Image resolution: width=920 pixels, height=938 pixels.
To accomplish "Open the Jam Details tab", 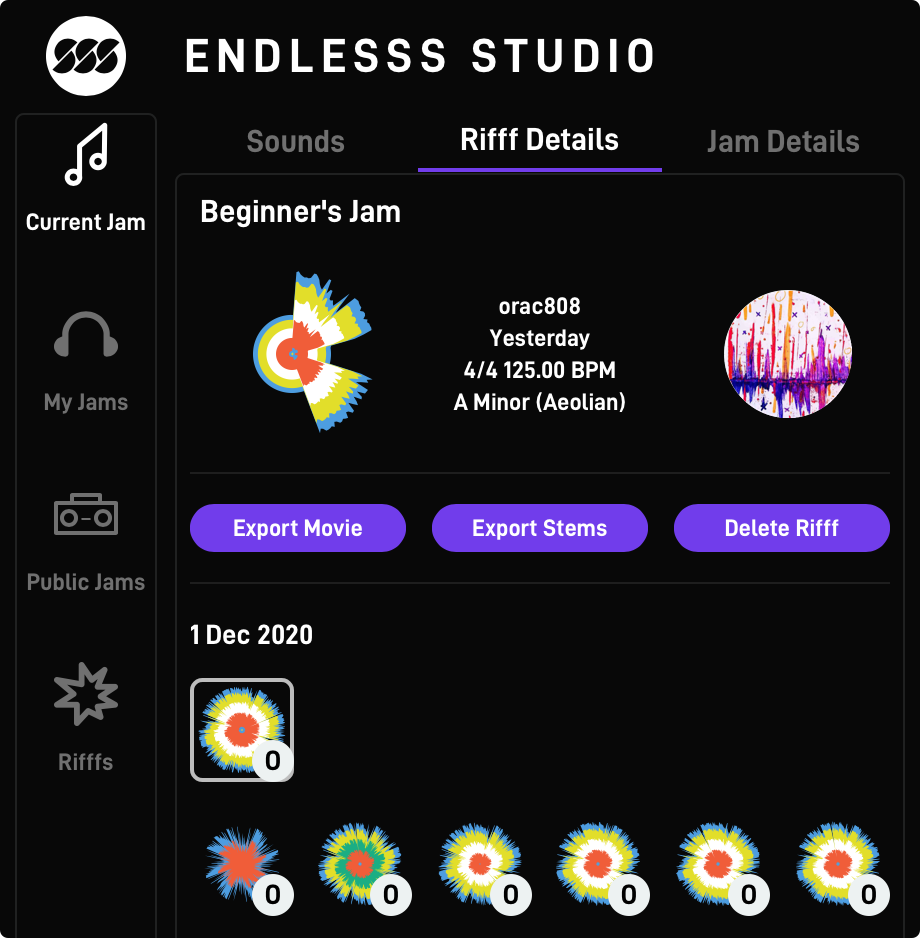I will pos(783,142).
